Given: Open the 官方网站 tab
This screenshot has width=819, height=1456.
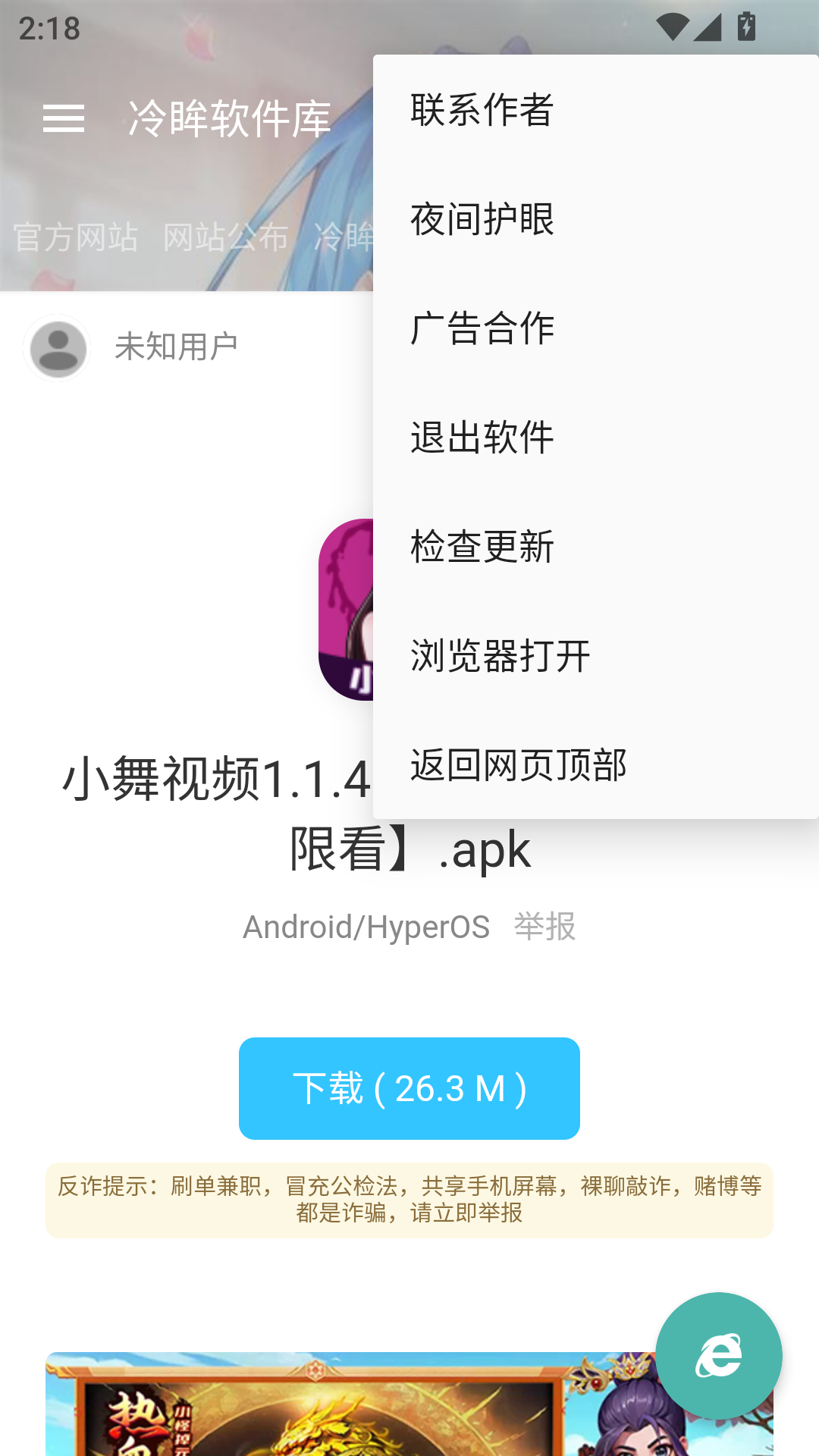Looking at the screenshot, I should point(75,238).
